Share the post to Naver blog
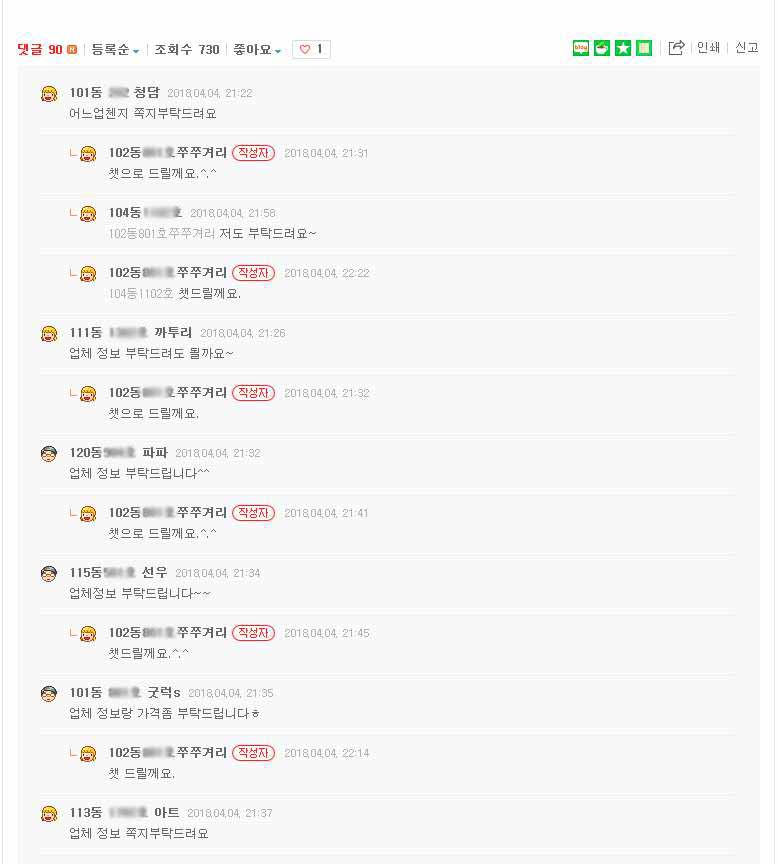 [580, 48]
